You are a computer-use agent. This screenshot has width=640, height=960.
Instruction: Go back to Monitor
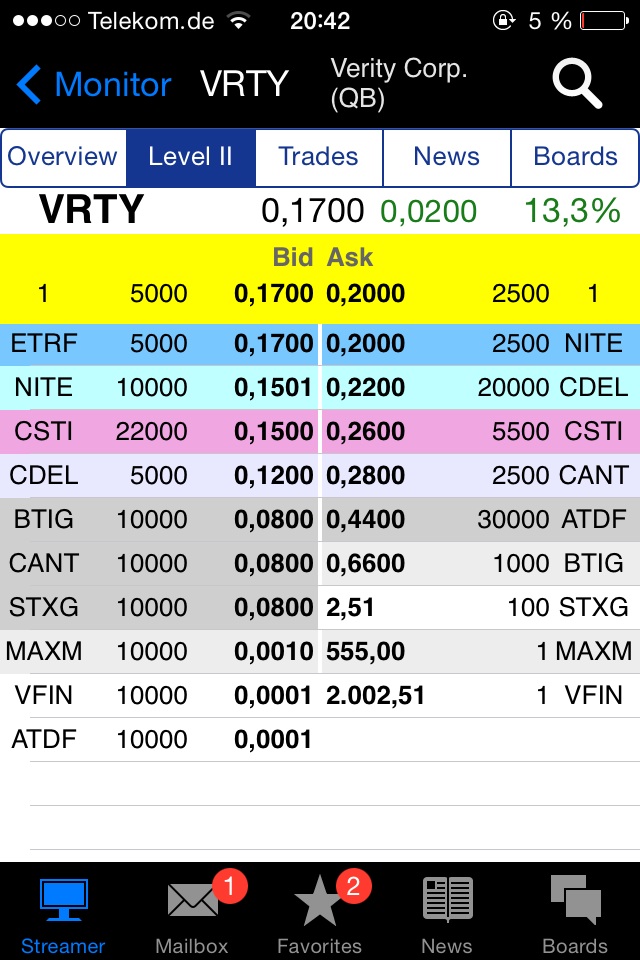(x=94, y=85)
